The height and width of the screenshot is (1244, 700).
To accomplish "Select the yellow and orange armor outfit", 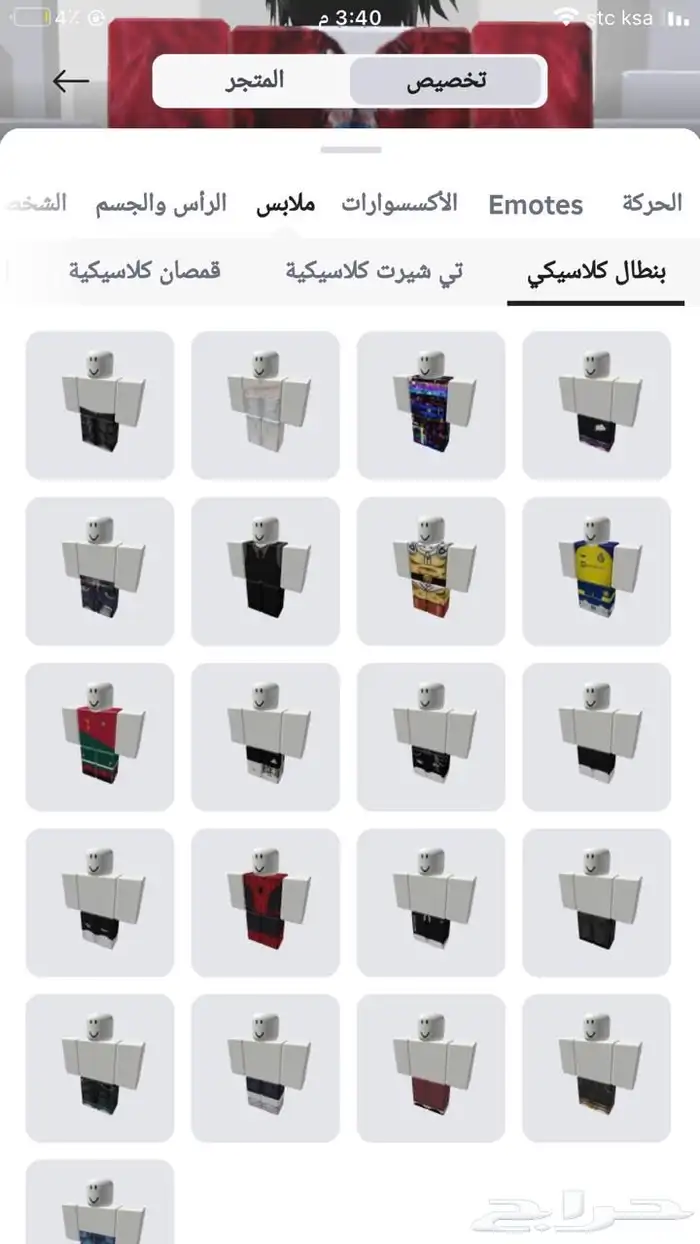I will 431,571.
